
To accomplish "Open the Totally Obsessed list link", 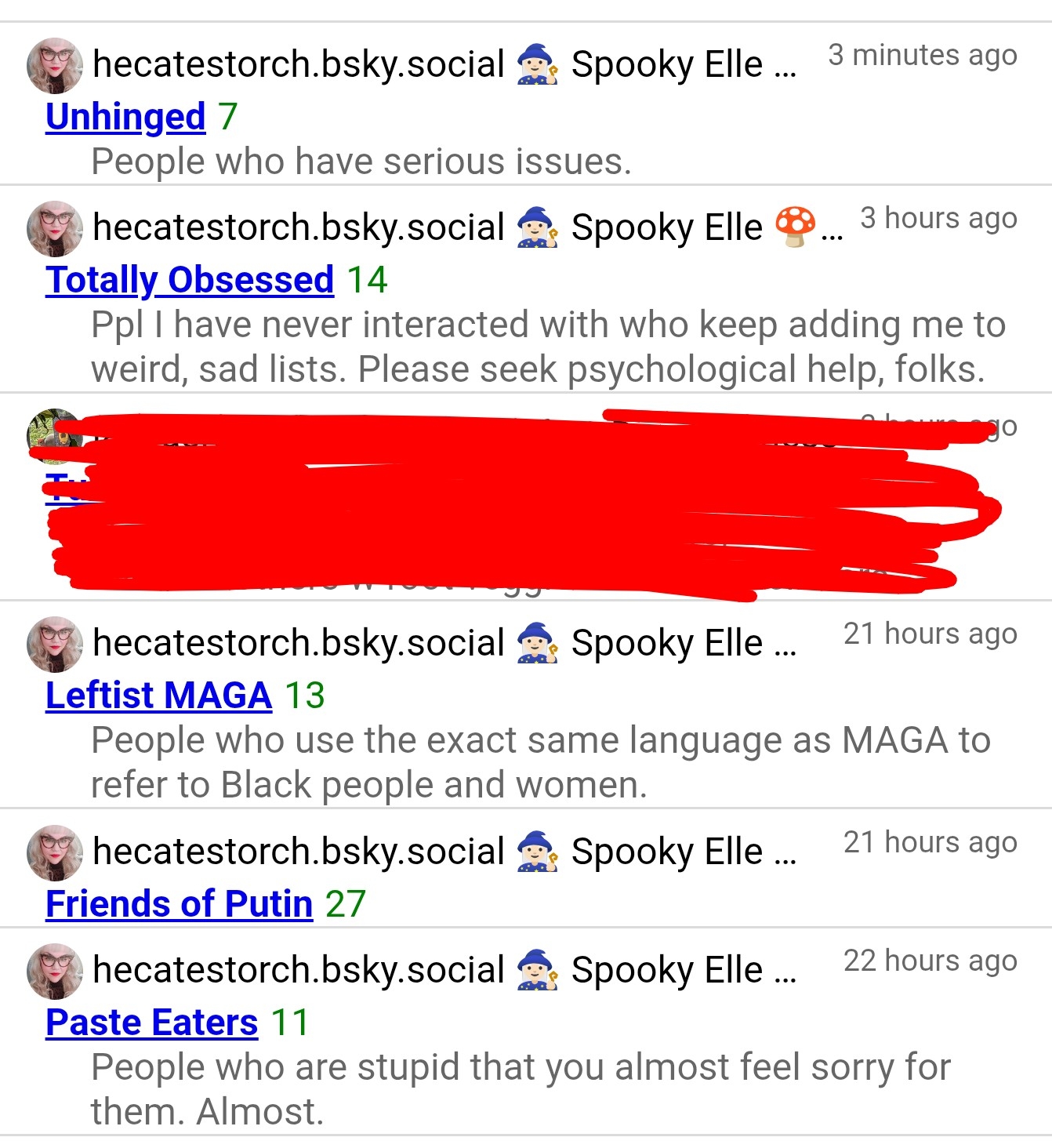I will point(190,281).
